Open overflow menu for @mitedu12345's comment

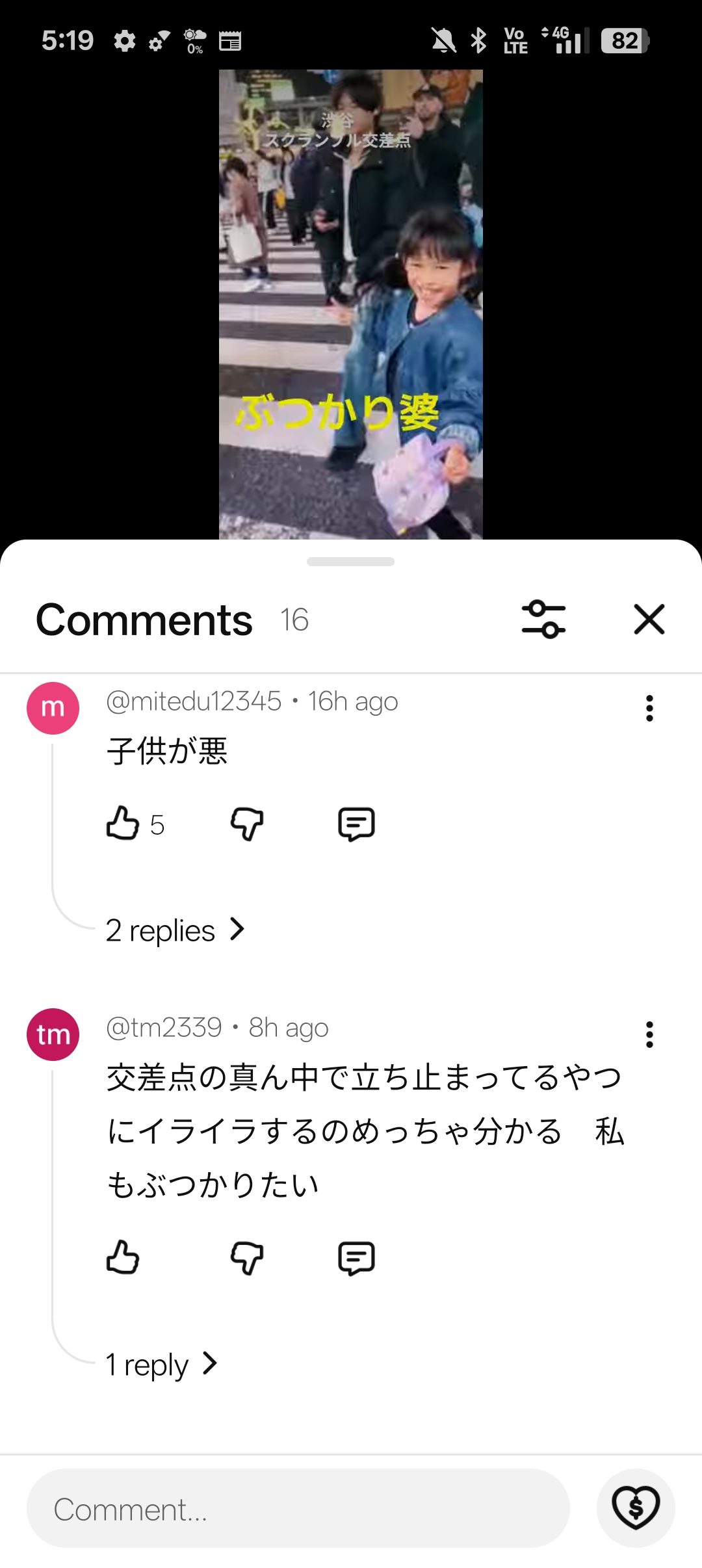click(649, 708)
